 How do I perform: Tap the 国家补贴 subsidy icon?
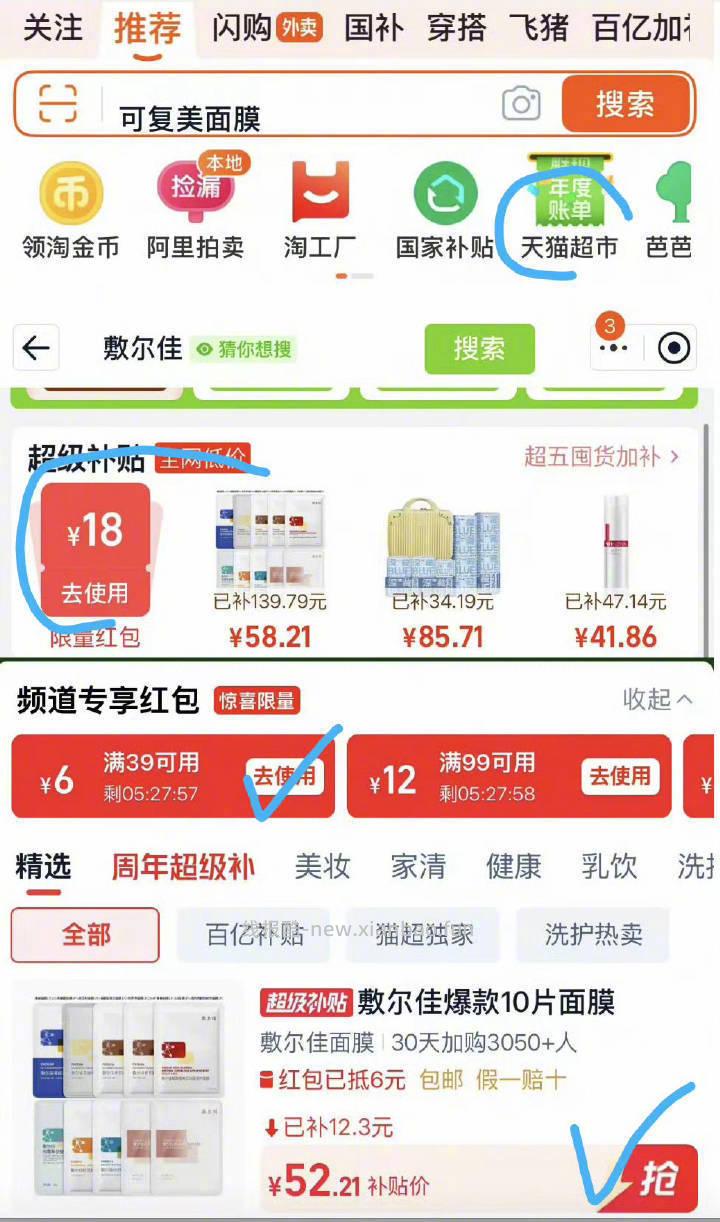point(443,192)
